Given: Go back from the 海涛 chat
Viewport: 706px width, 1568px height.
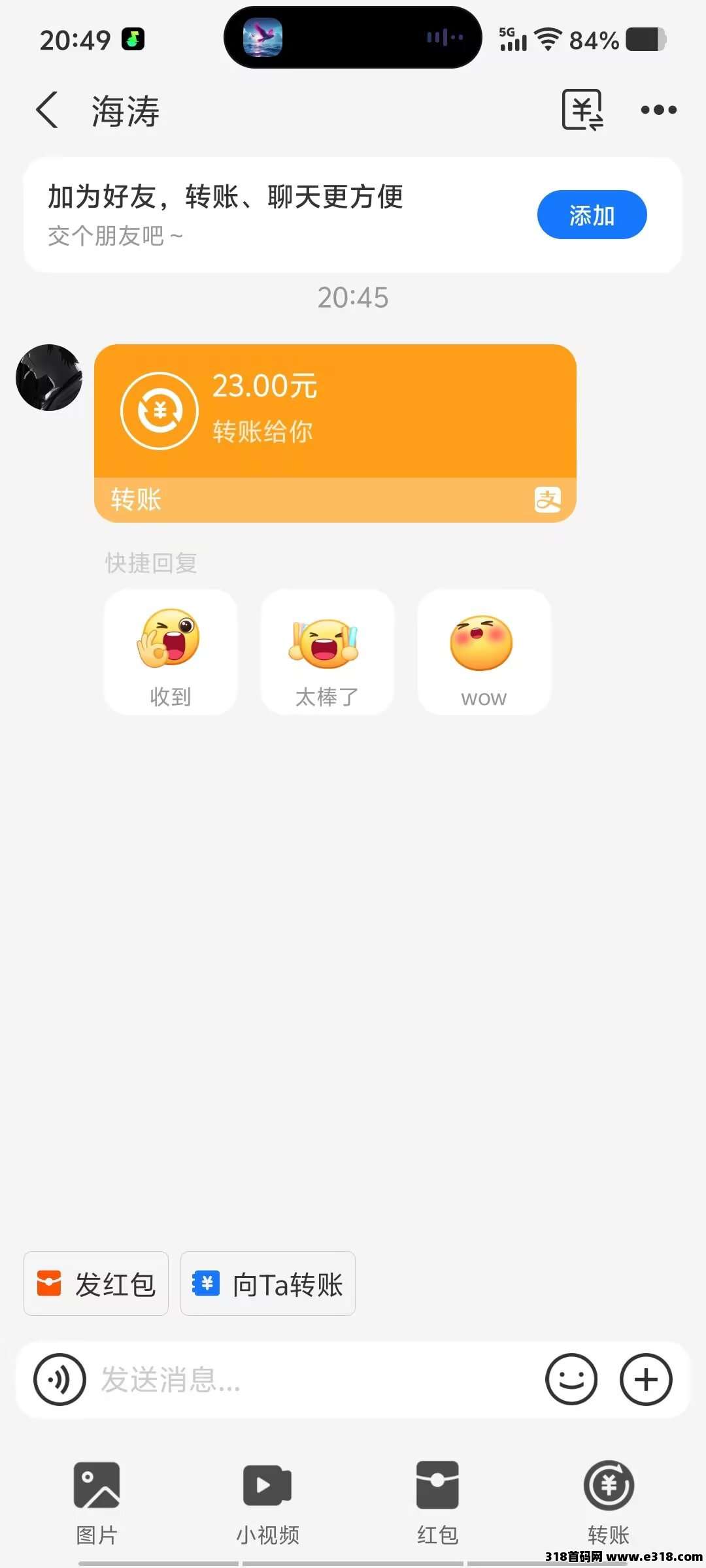Looking at the screenshot, I should (x=47, y=110).
